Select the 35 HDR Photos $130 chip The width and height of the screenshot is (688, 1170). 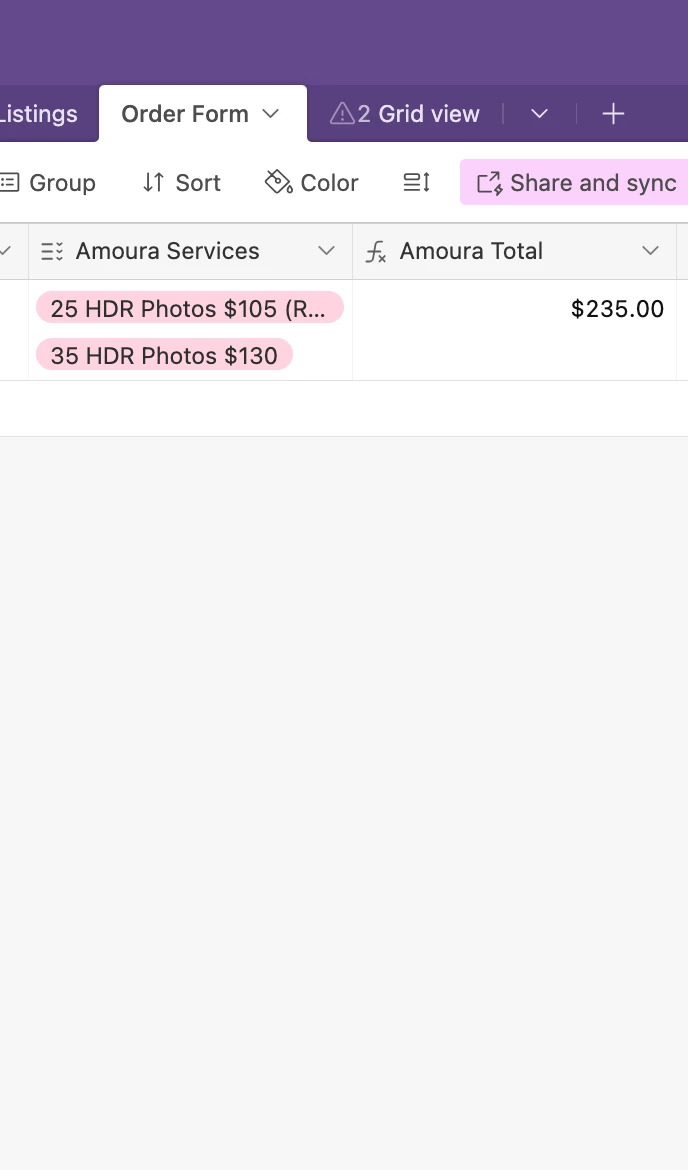(x=164, y=355)
